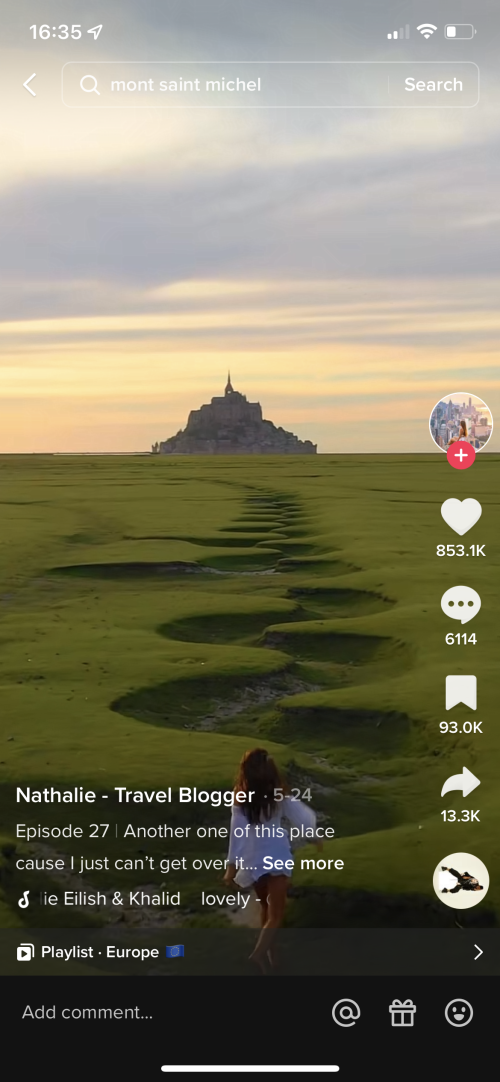The width and height of the screenshot is (500, 1082).
Task: Like this video with the heart
Action: click(461, 516)
